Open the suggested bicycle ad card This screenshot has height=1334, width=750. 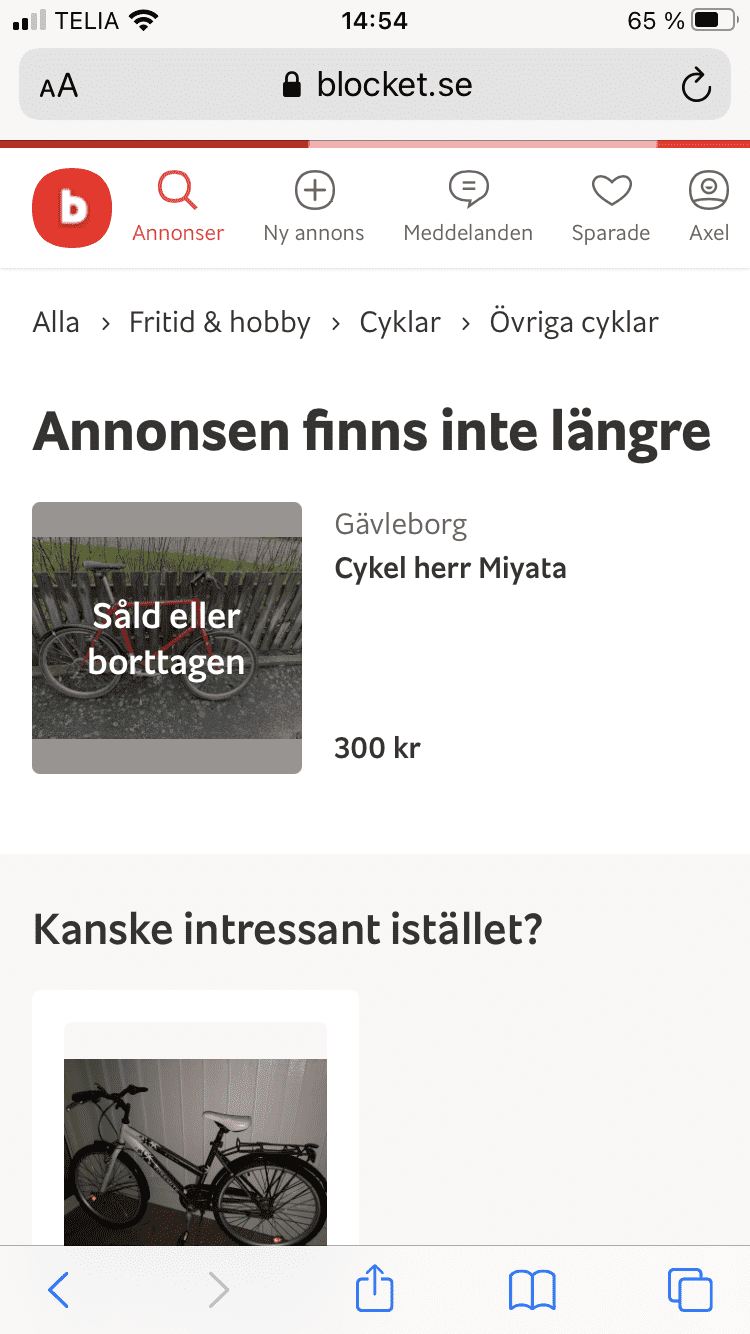pyautogui.click(x=195, y=1130)
